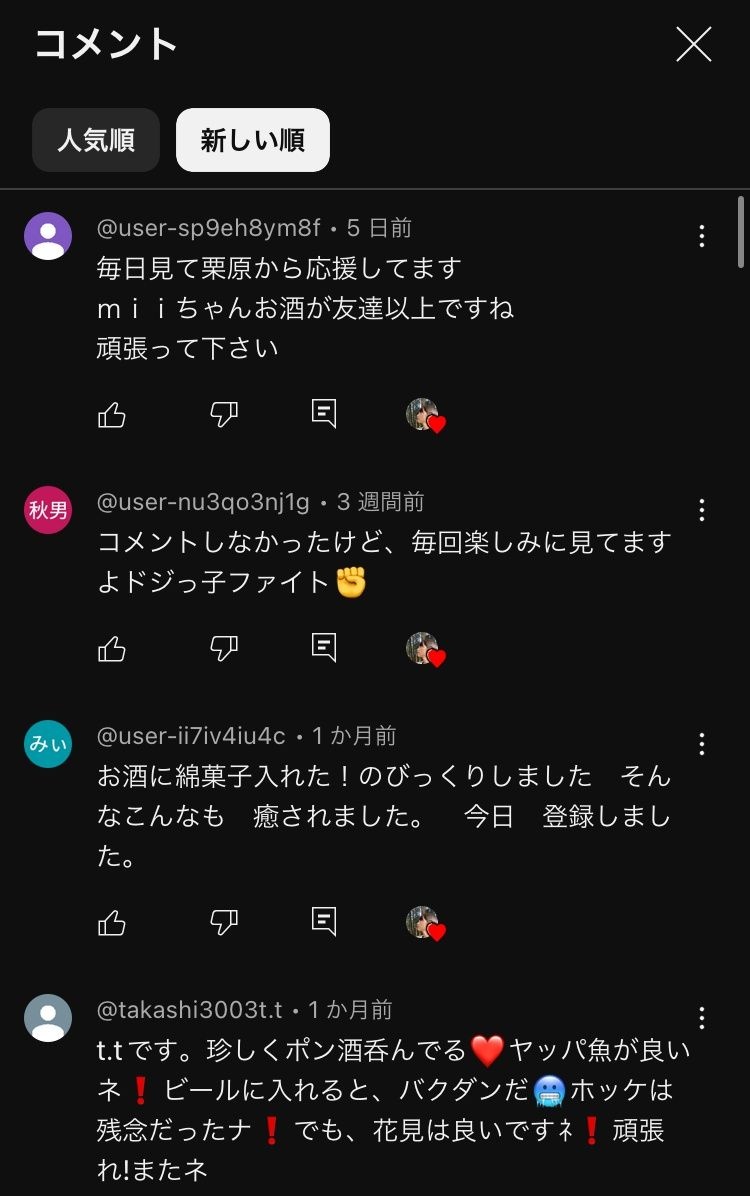The image size is (750, 1196).
Task: Reply to user-ii7iv4iu4c's comment
Action: coord(324,922)
